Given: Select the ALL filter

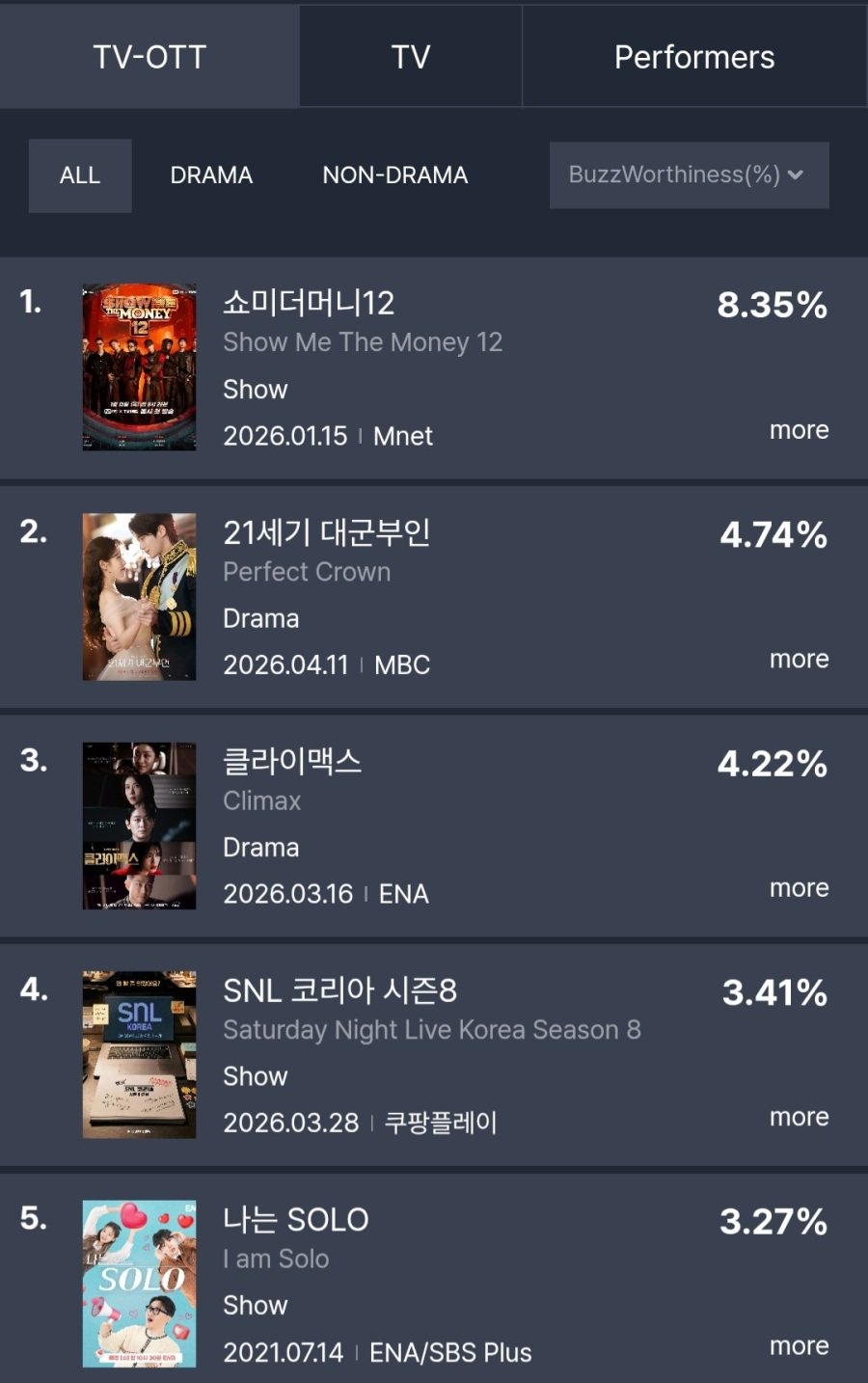Looking at the screenshot, I should (80, 176).
